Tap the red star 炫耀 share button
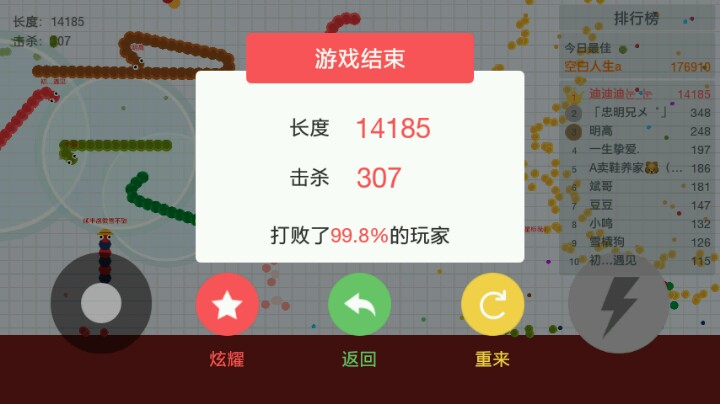This screenshot has height=404, width=720. [228, 305]
